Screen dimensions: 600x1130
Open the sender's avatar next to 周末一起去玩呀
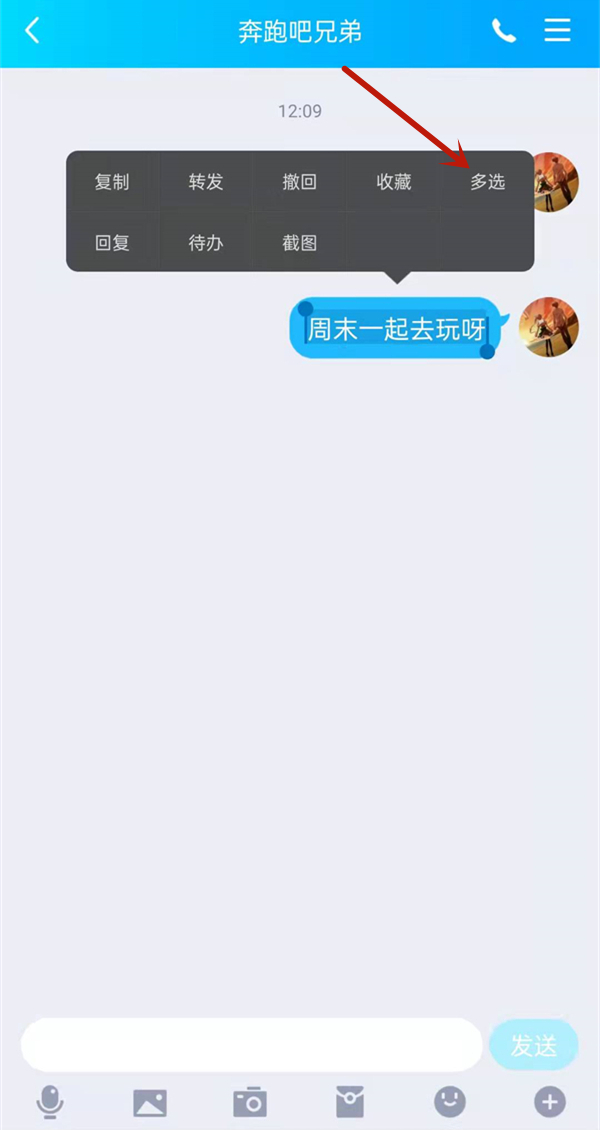tap(549, 327)
